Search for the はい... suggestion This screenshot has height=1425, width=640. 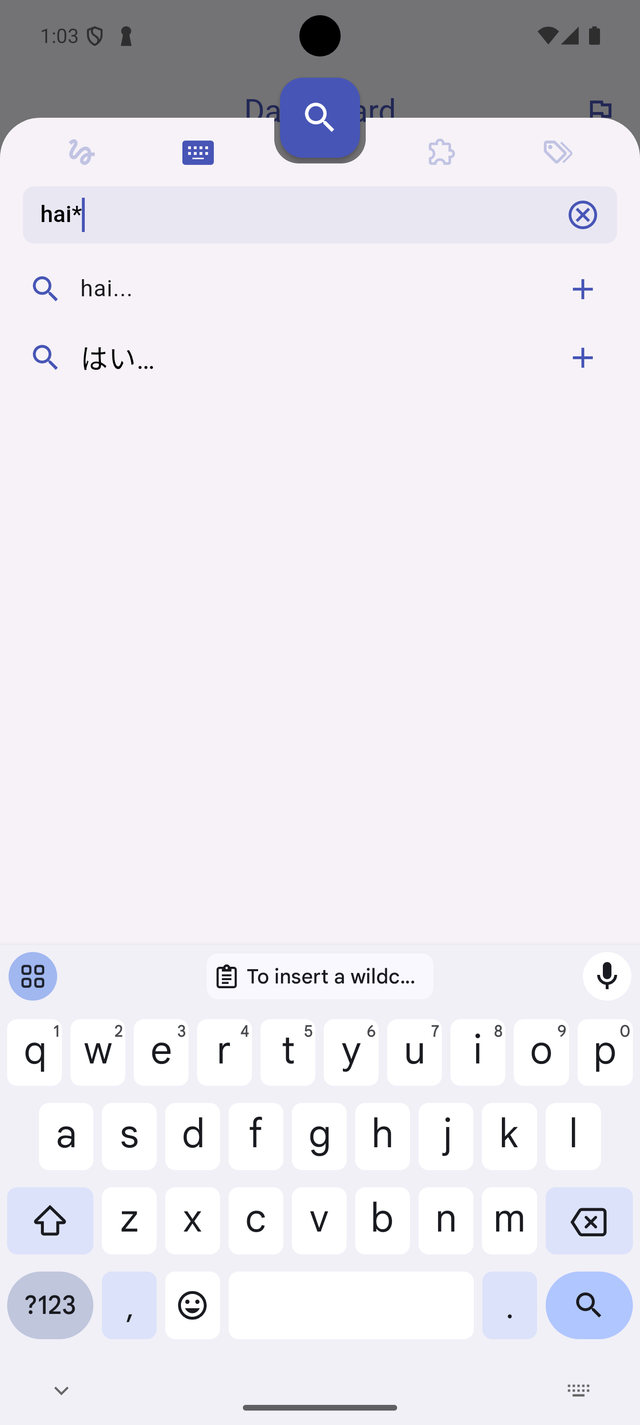[117, 358]
